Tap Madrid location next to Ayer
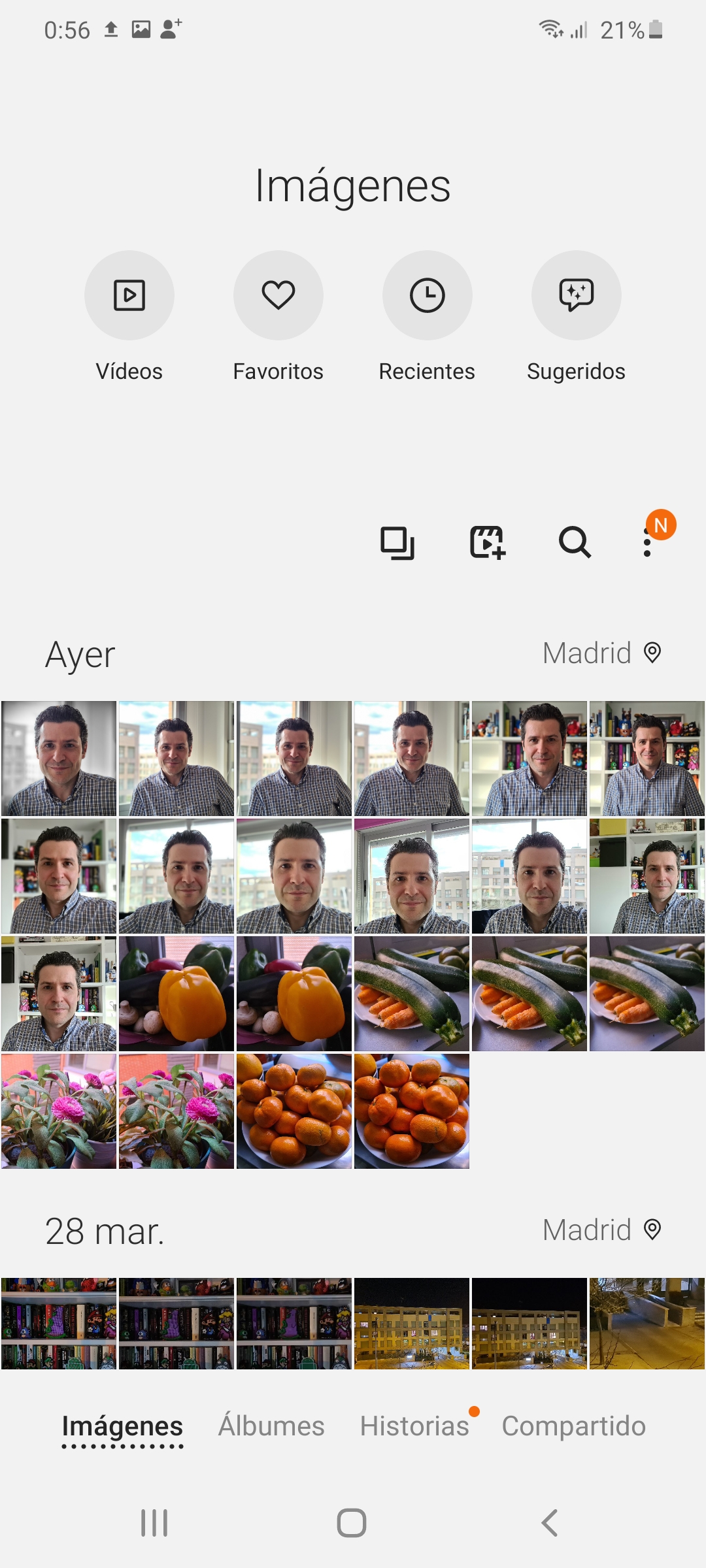This screenshot has height=1568, width=706. pyautogui.click(x=602, y=653)
